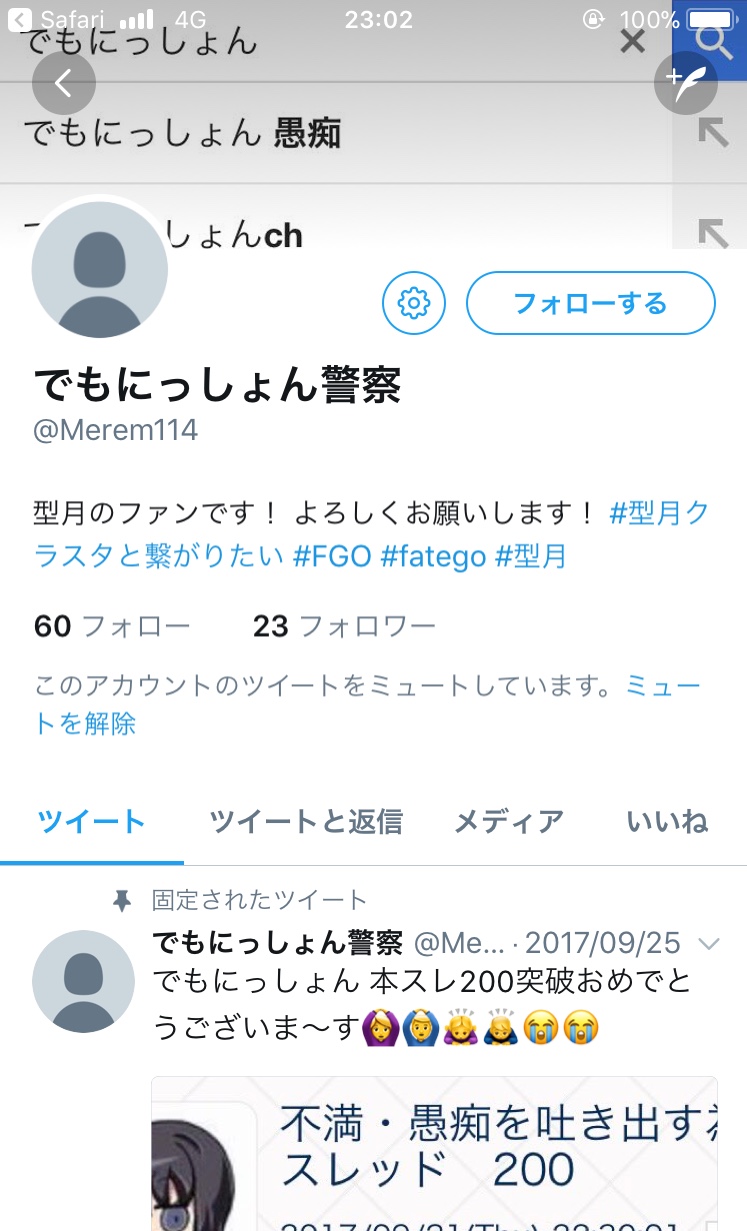Select the suggestion でもにっしょん 愚痴
Image resolution: width=747 pixels, height=1231 pixels.
(x=182, y=133)
